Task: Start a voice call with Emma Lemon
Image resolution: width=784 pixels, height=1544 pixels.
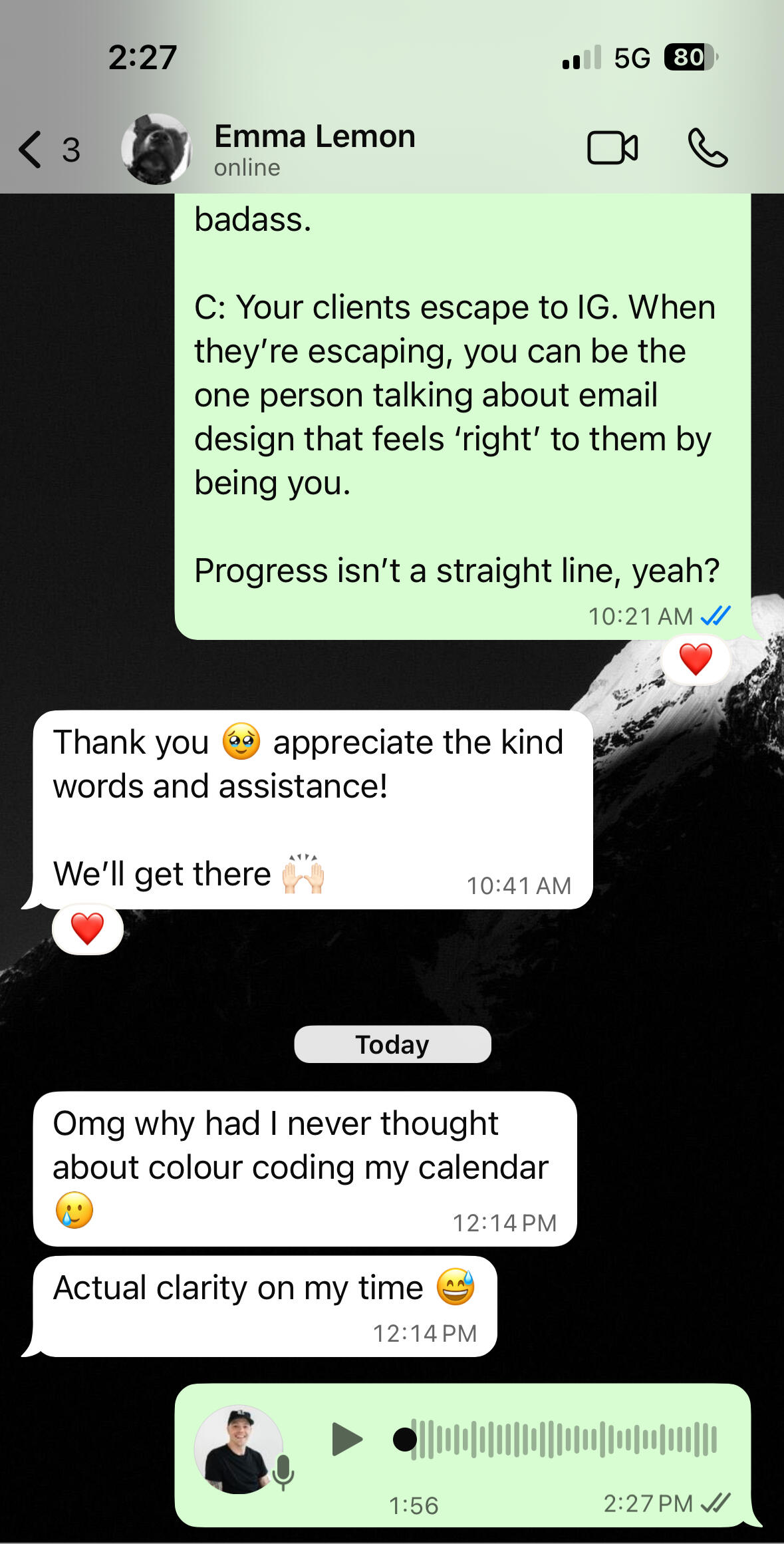Action: (708, 148)
